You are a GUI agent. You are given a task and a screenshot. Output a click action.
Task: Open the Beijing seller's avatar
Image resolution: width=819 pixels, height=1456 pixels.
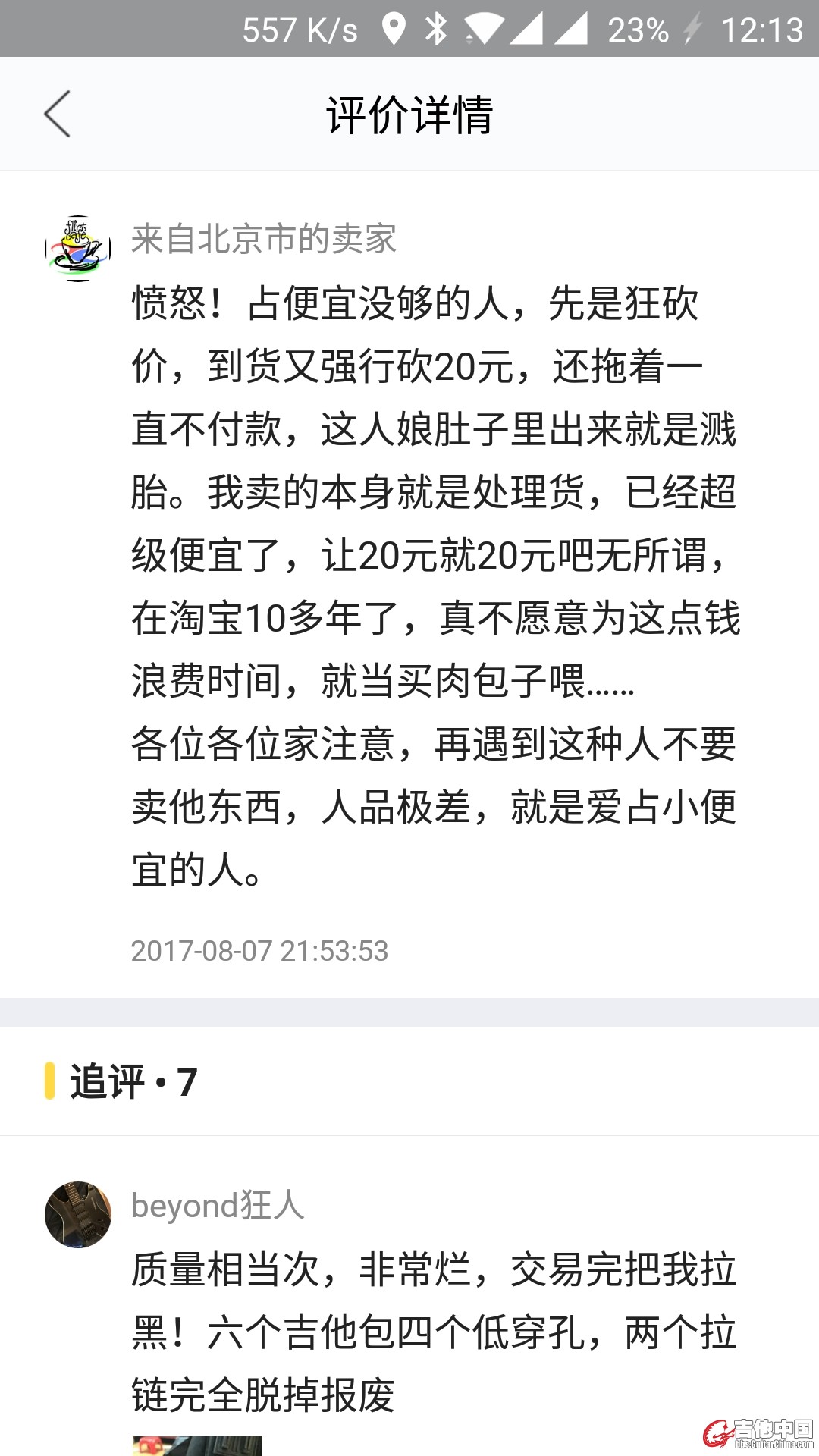point(78,248)
